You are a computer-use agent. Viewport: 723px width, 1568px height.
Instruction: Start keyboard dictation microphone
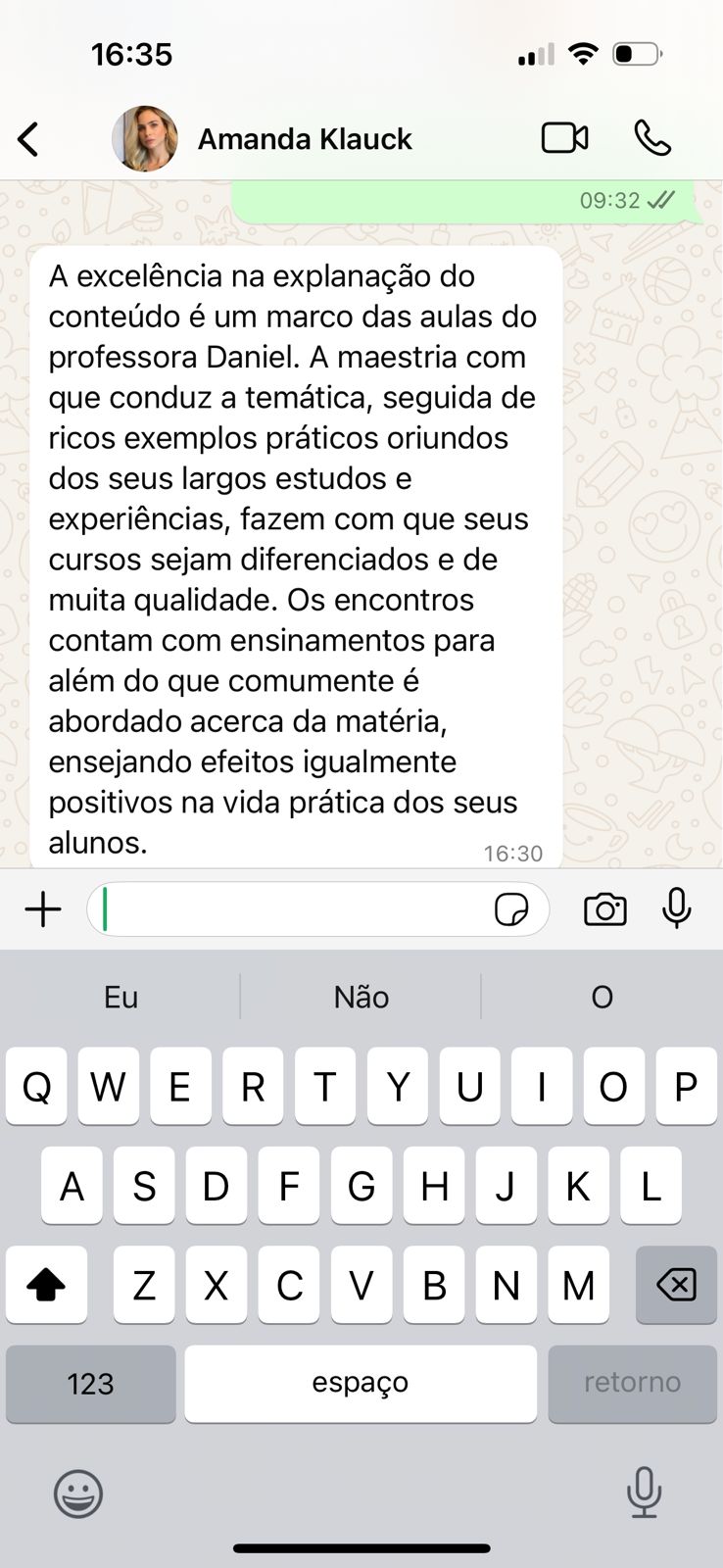[x=644, y=1493]
